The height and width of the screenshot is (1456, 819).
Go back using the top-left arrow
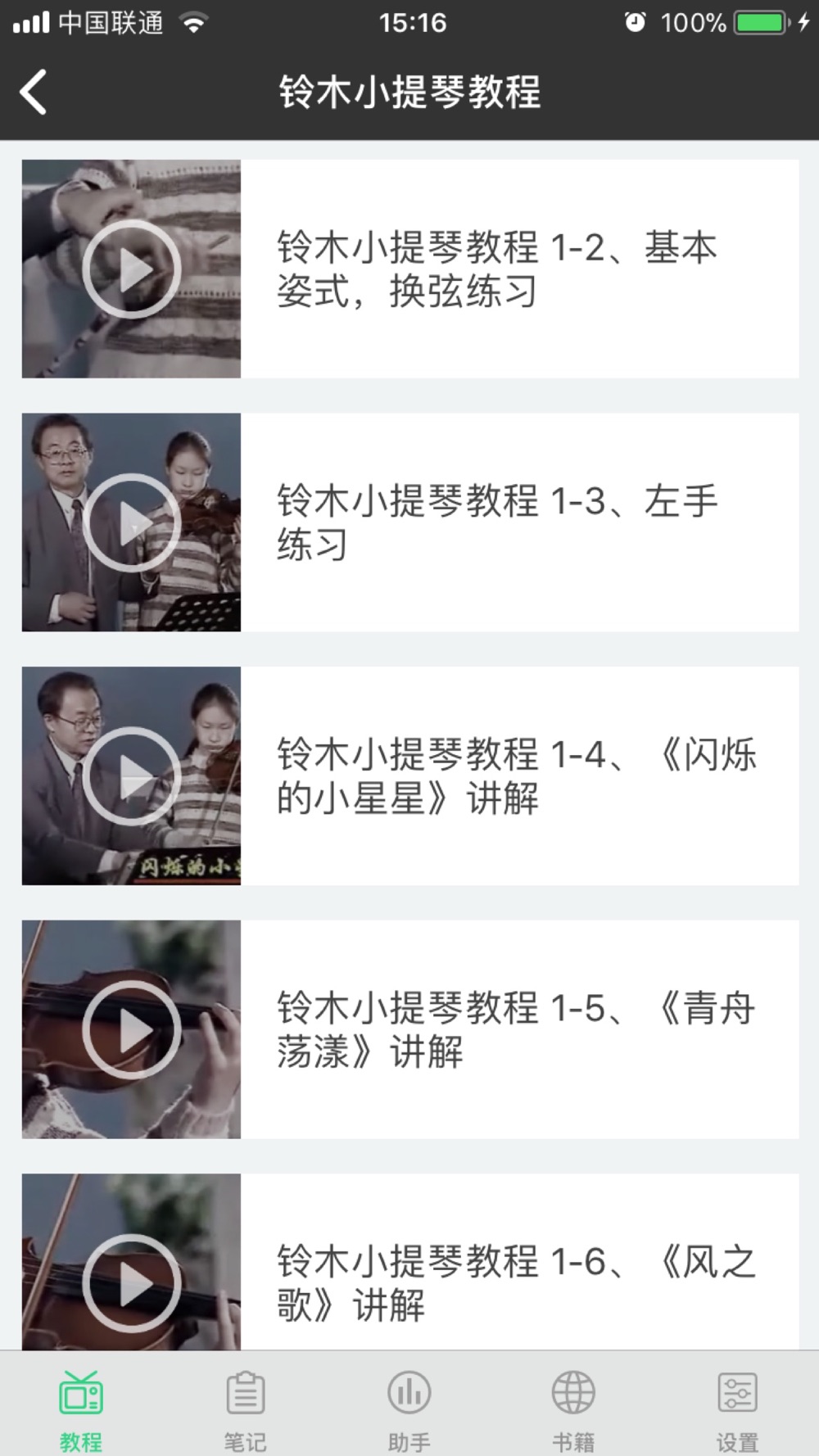34,92
